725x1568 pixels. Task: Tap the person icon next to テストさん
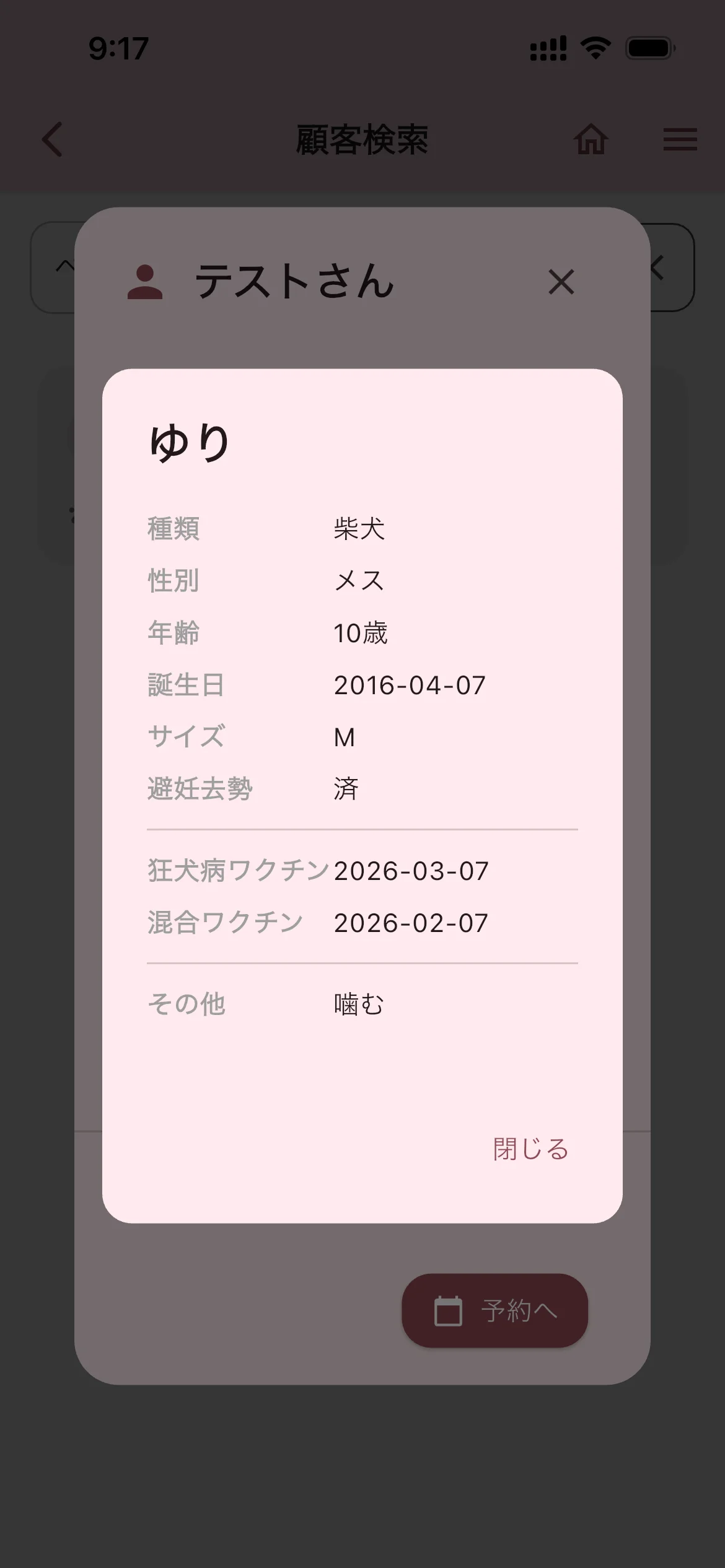pyautogui.click(x=144, y=282)
